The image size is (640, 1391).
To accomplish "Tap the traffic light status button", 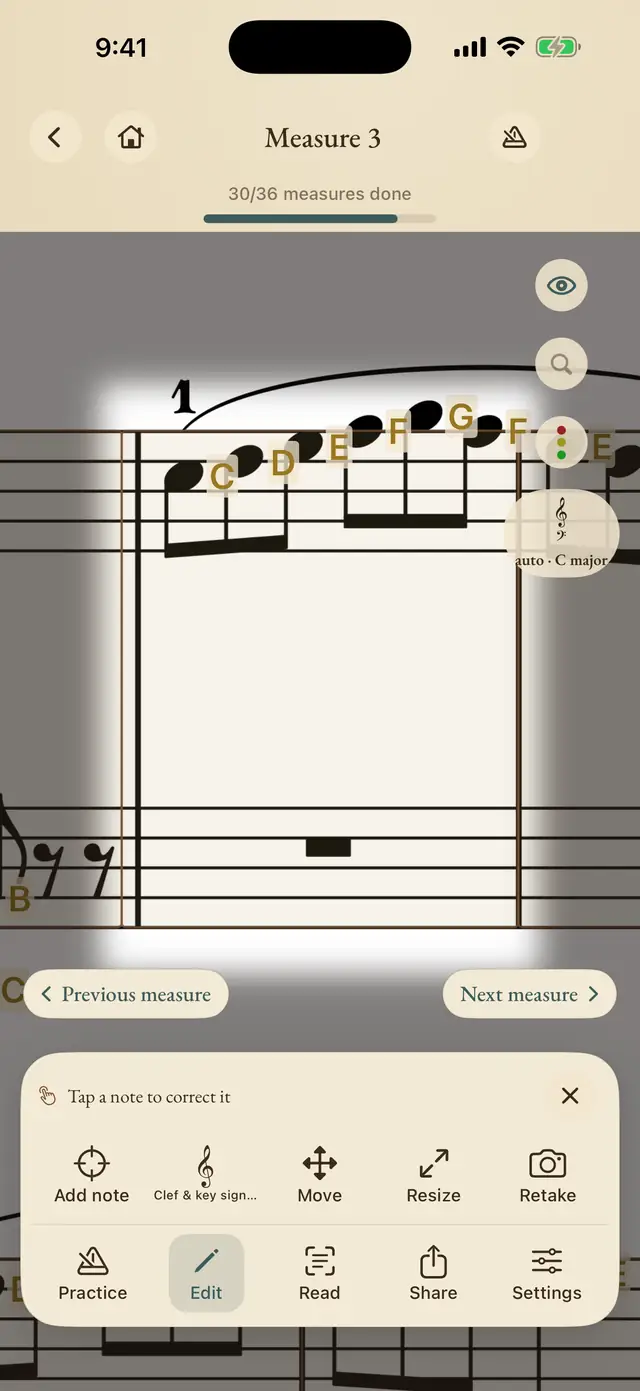I will pos(561,442).
